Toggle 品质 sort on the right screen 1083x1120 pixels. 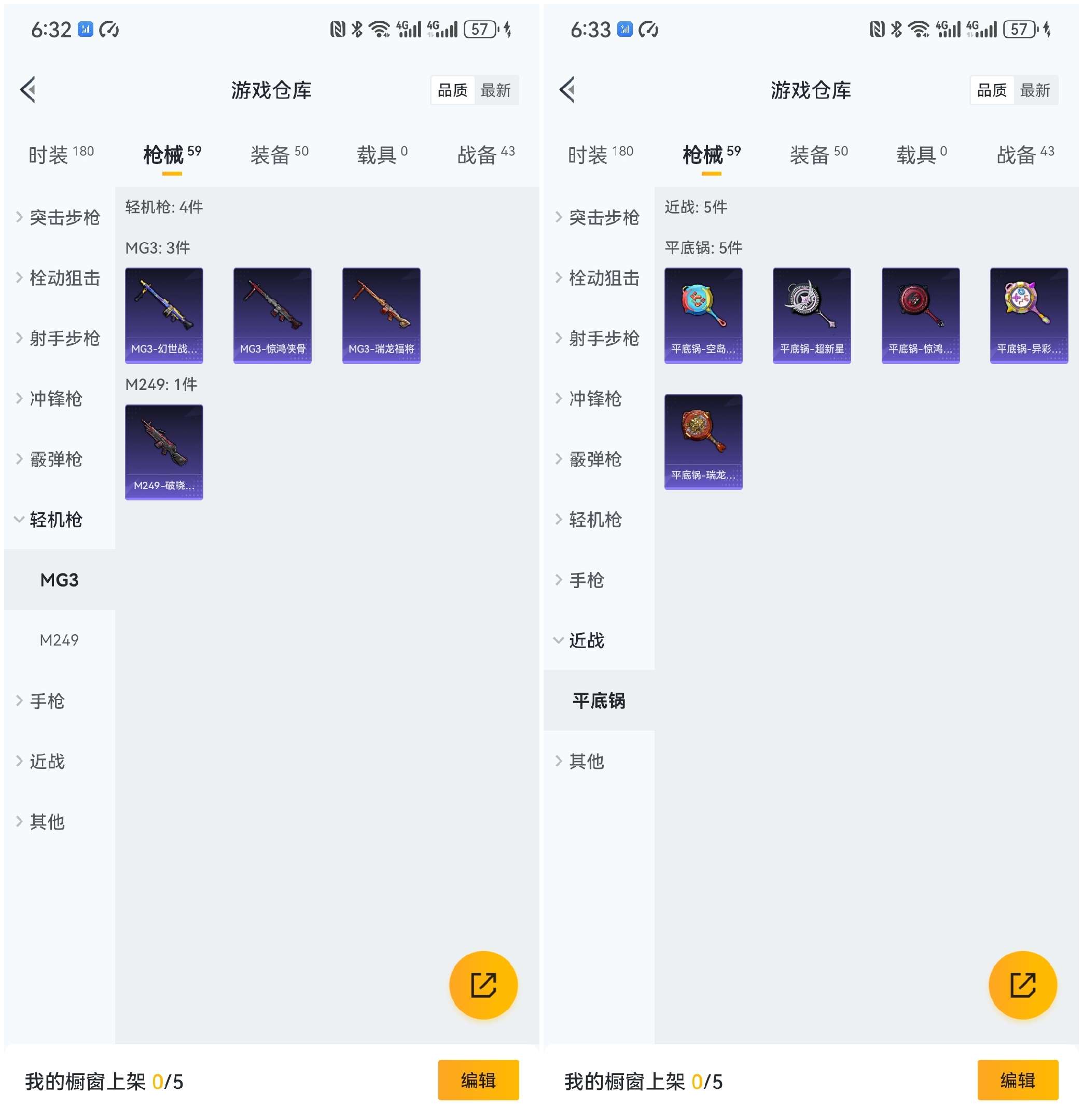(992, 90)
